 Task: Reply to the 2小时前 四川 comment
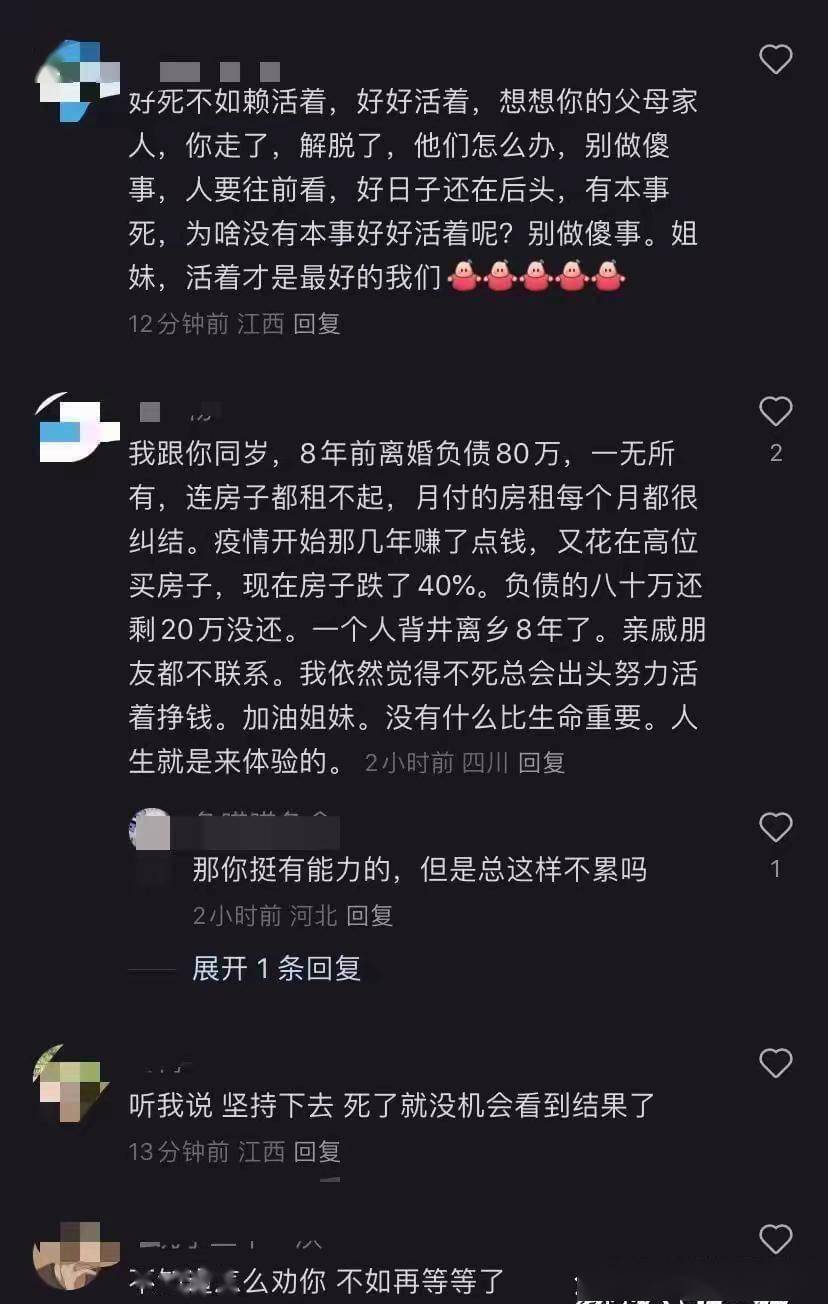[541, 763]
